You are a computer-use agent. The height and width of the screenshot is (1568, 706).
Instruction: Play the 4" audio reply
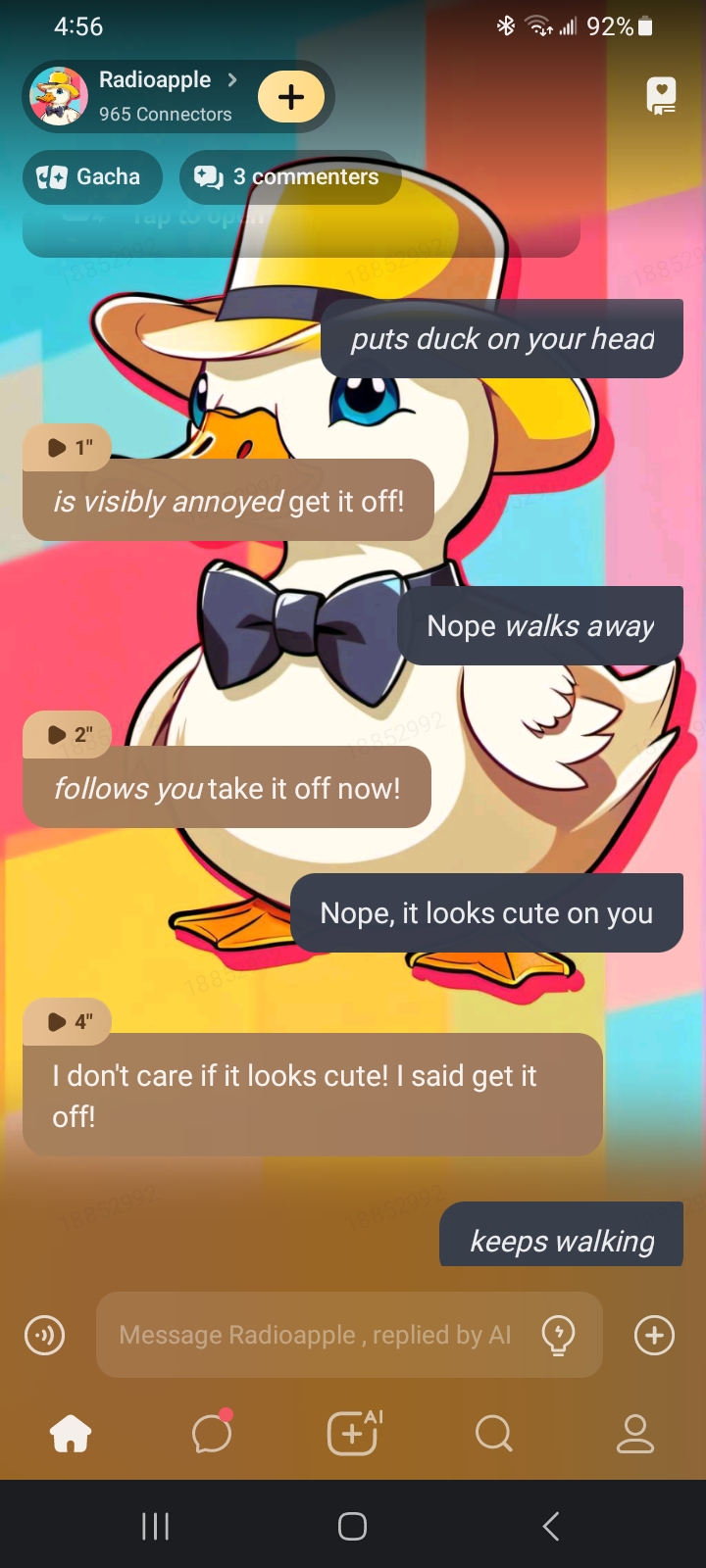[x=68, y=1022]
